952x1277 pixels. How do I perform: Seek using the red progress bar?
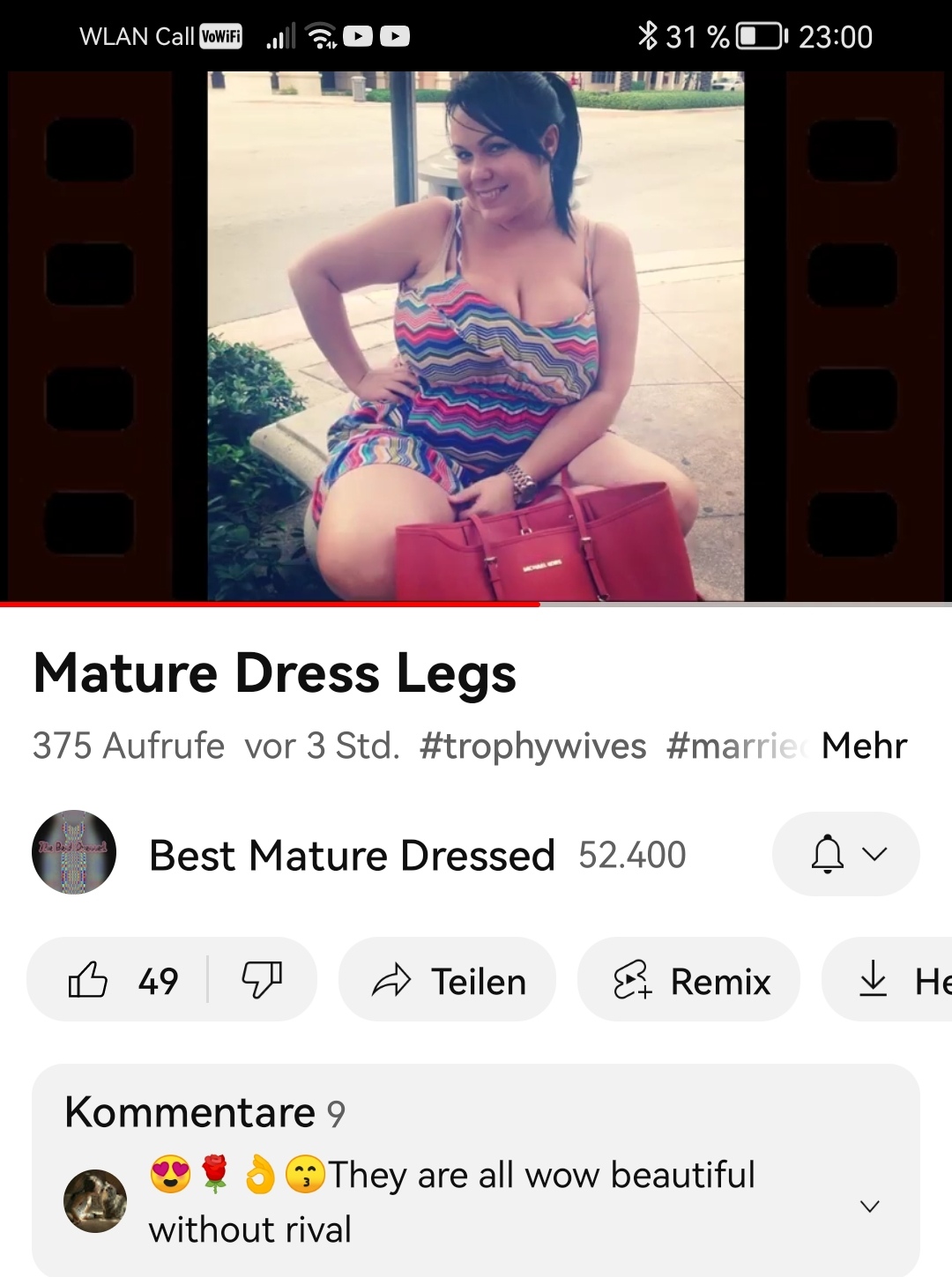539,605
